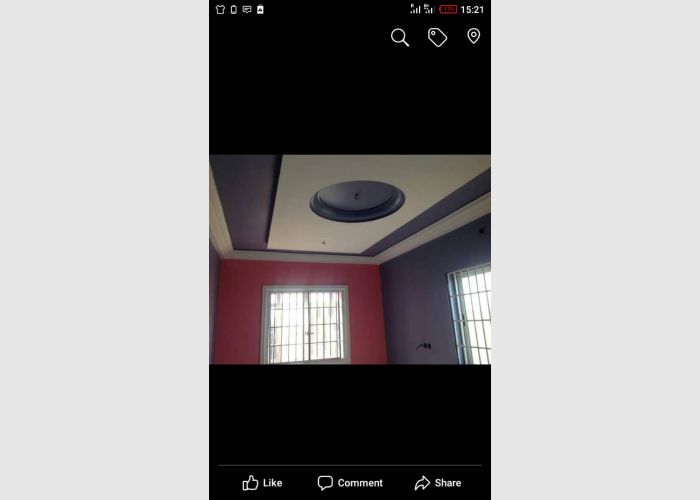Open the tag photo icon
700x500 pixels.
[437, 37]
